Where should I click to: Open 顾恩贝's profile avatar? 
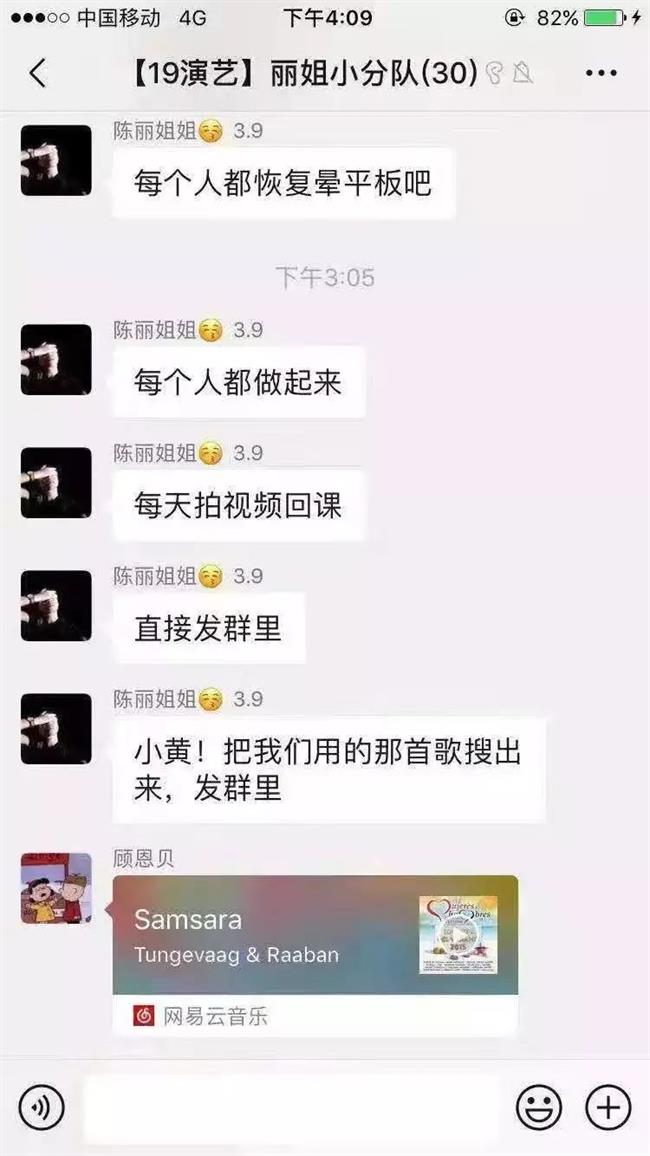56,887
